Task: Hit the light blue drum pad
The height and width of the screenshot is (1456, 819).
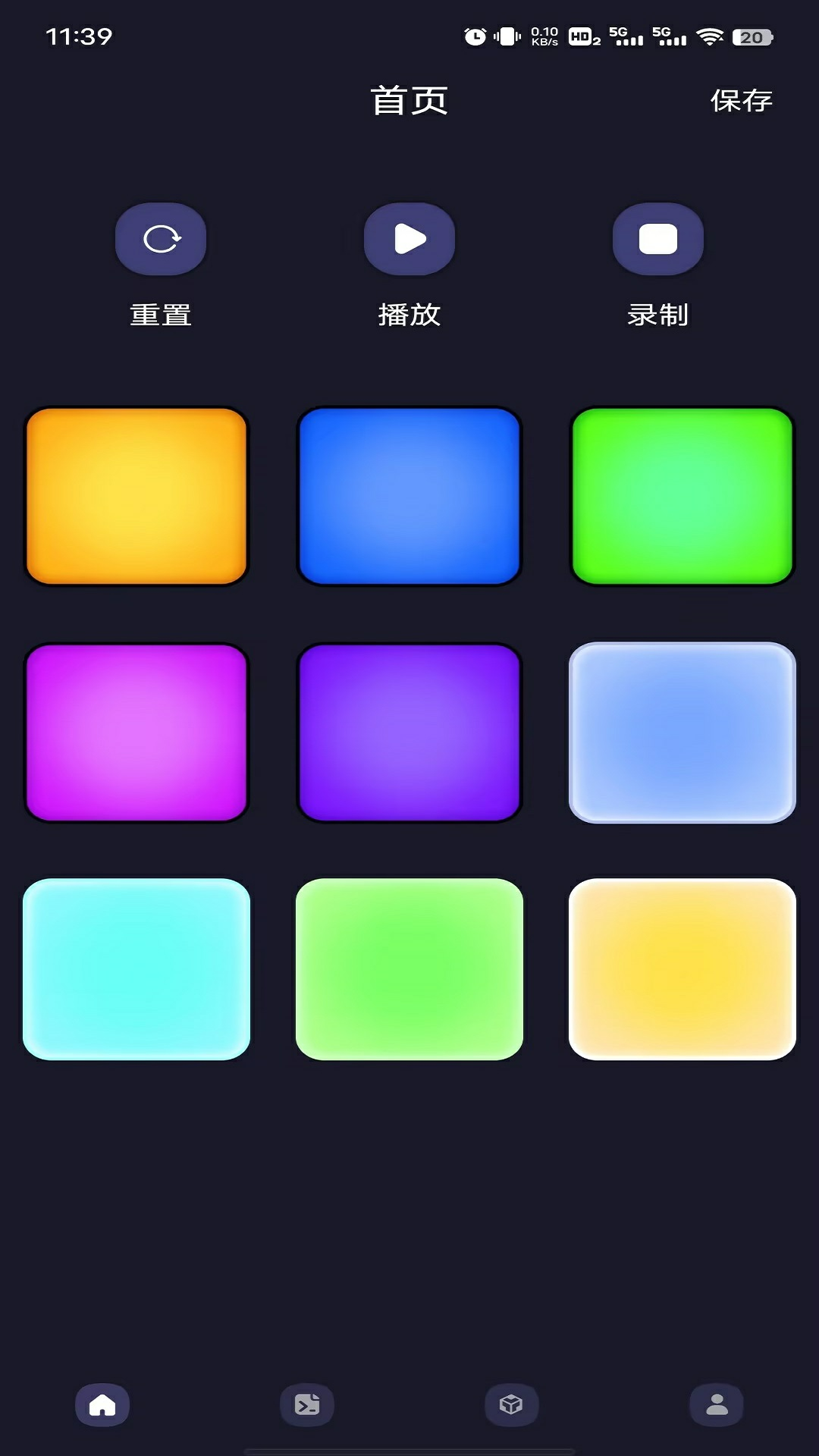Action: (x=682, y=733)
